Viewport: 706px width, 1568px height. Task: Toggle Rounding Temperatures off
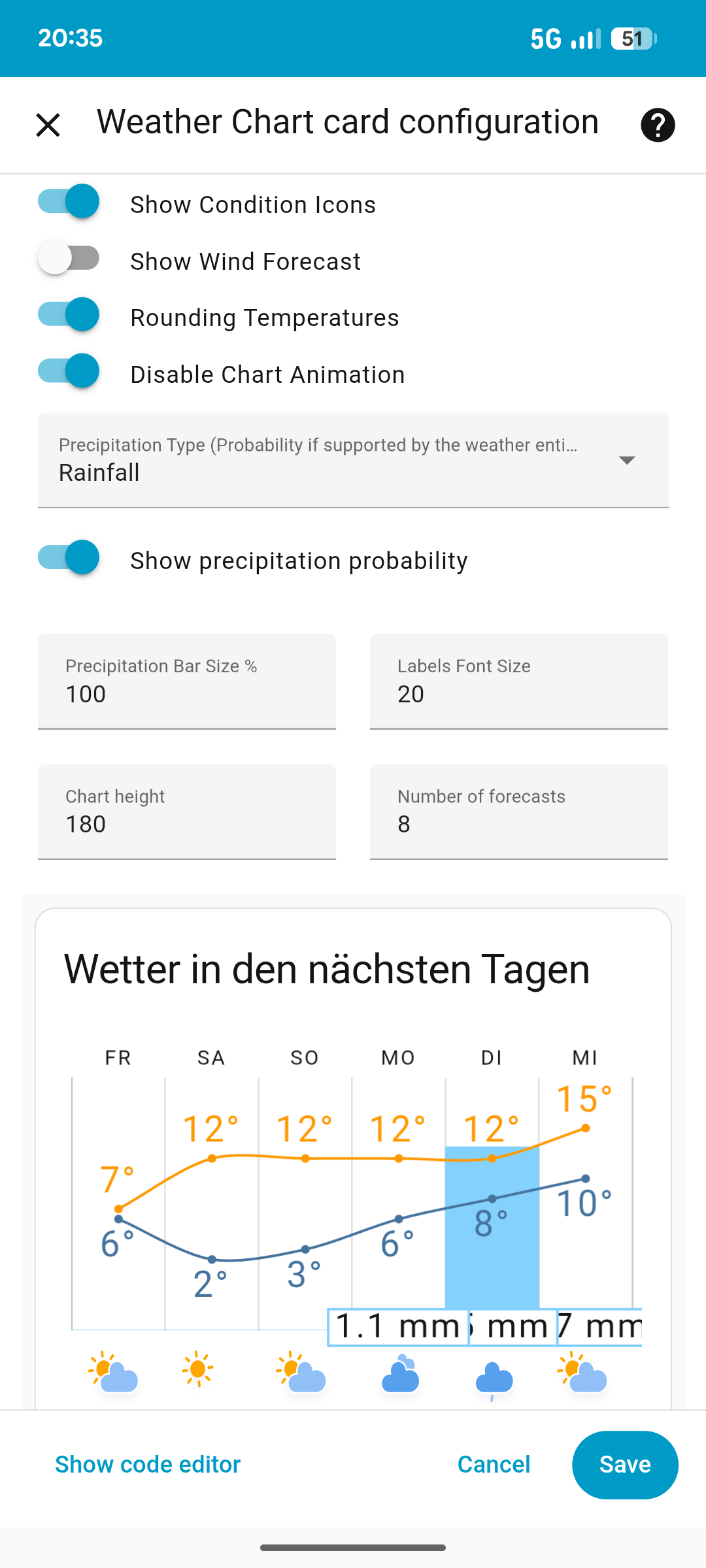click(x=69, y=314)
